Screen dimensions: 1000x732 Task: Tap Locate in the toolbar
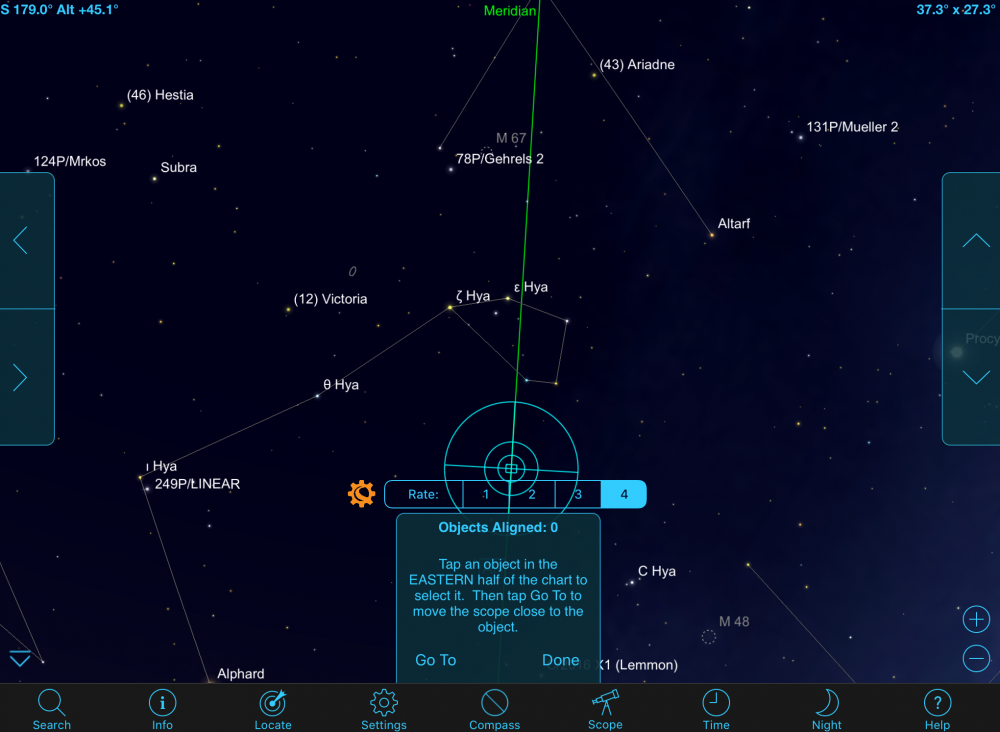coord(272,708)
